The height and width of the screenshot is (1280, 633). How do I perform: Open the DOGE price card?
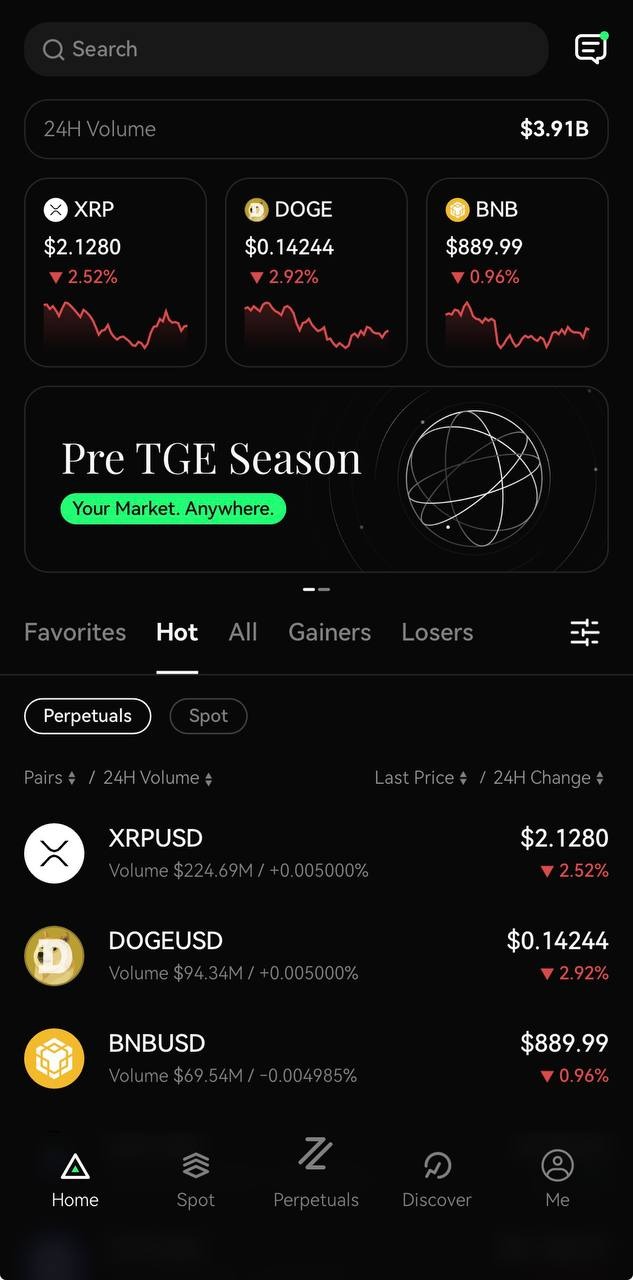(316, 272)
